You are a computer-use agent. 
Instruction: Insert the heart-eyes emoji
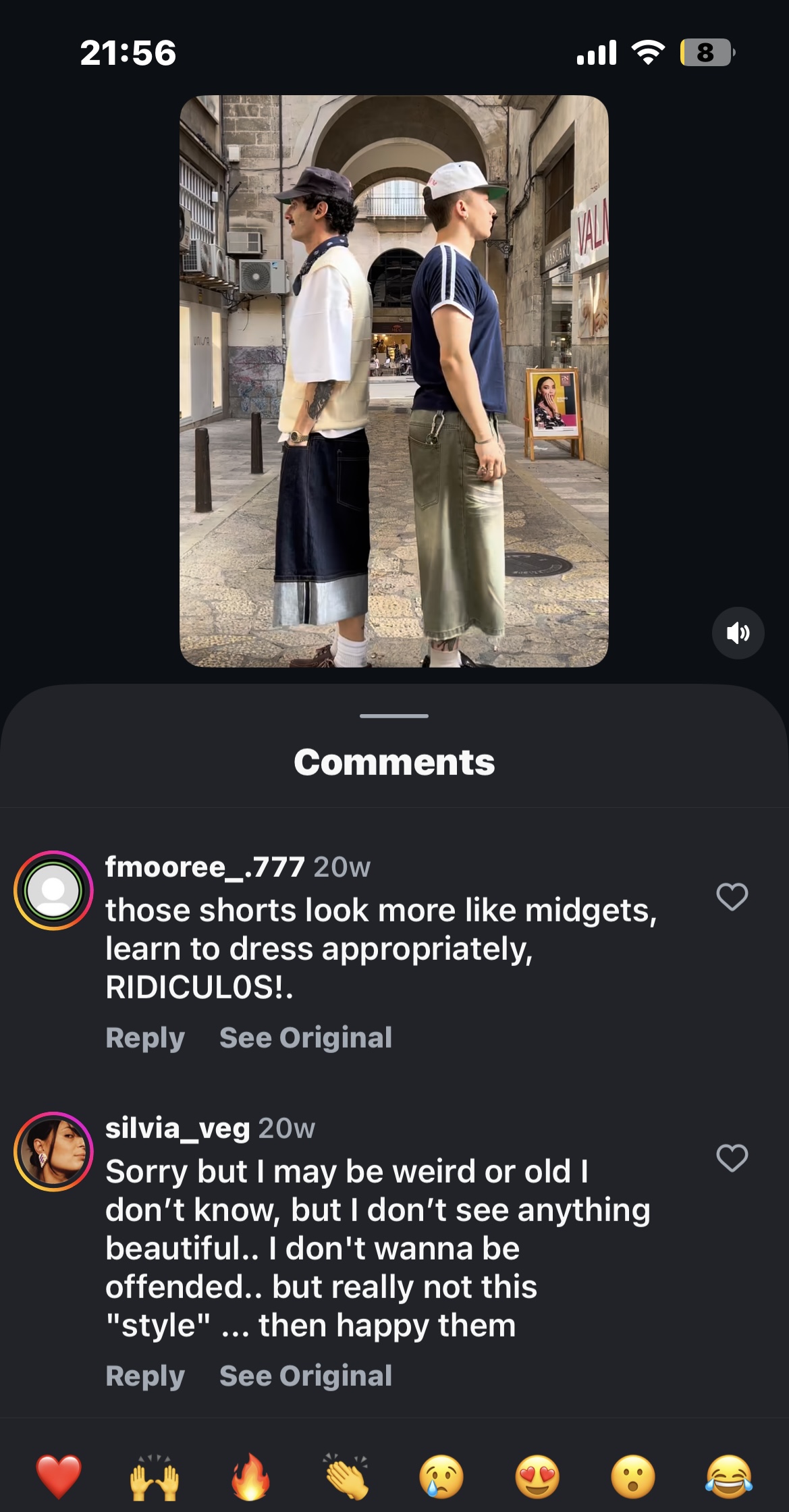[537, 1476]
